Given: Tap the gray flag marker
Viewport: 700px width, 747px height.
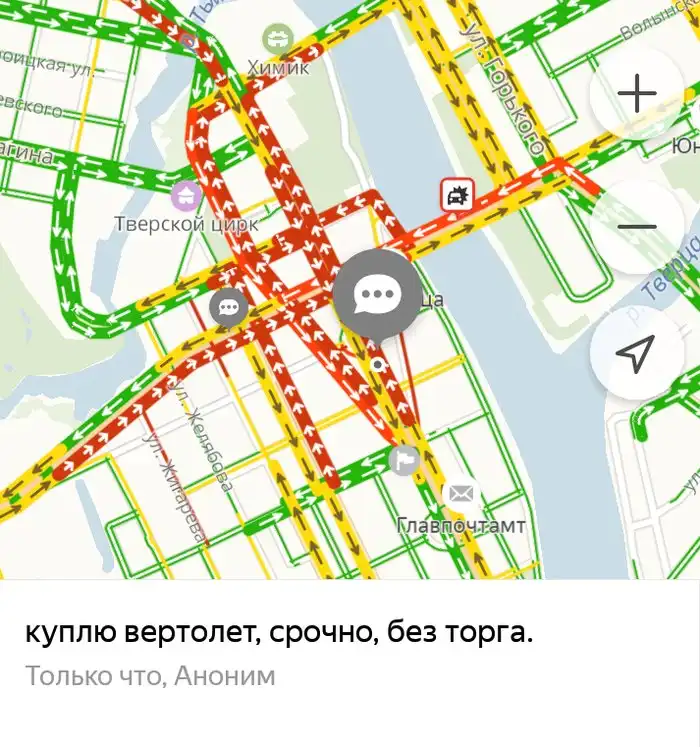Looking at the screenshot, I should pyautogui.click(x=404, y=460).
